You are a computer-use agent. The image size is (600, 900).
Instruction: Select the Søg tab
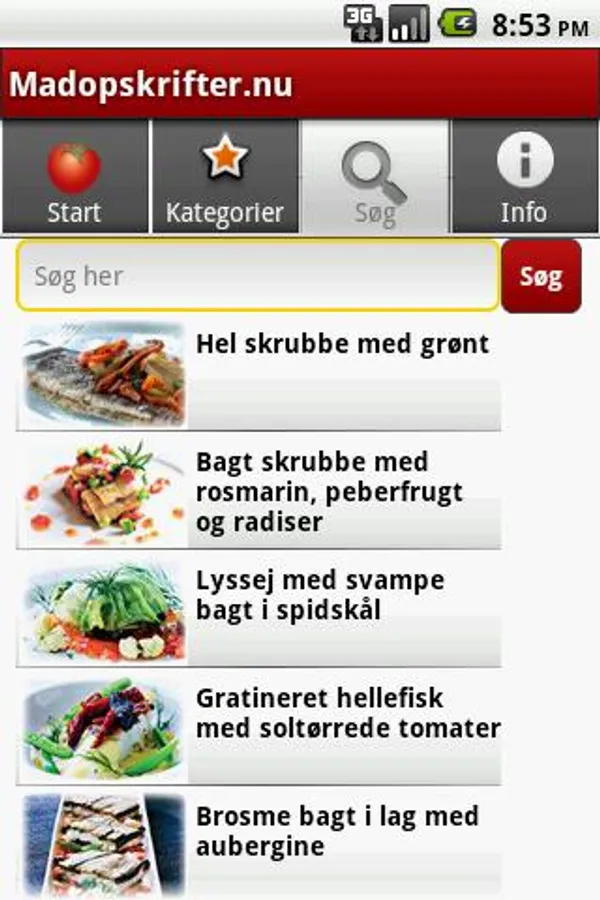375,178
